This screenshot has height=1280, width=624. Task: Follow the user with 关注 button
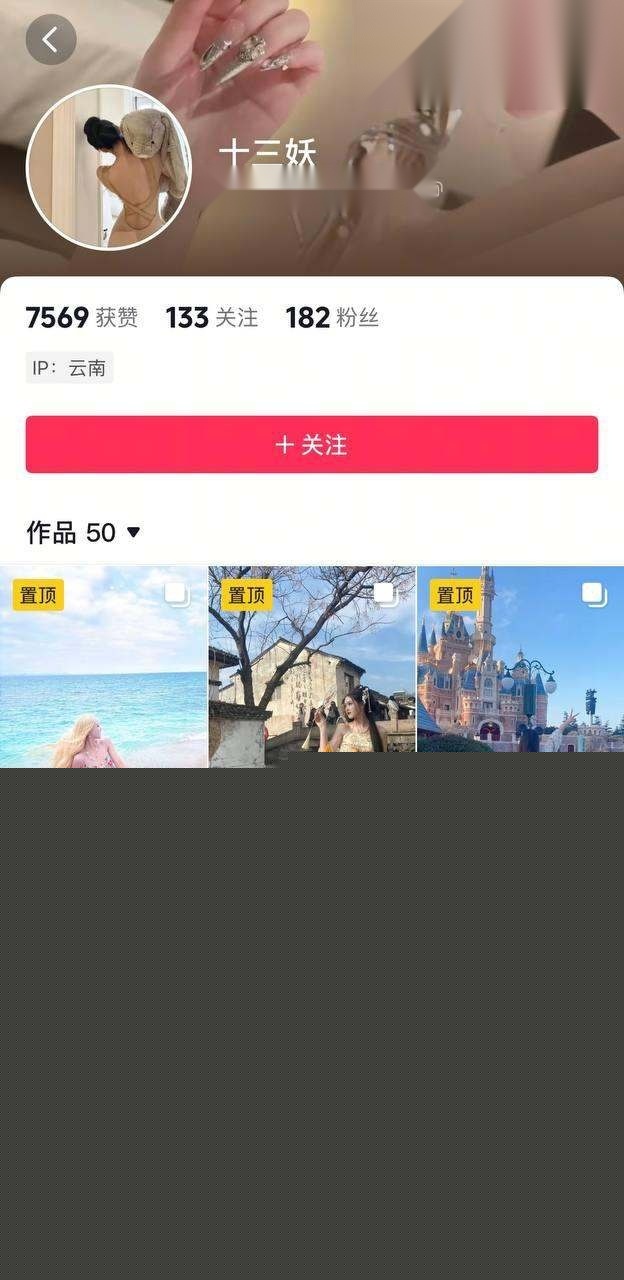pyautogui.click(x=311, y=445)
